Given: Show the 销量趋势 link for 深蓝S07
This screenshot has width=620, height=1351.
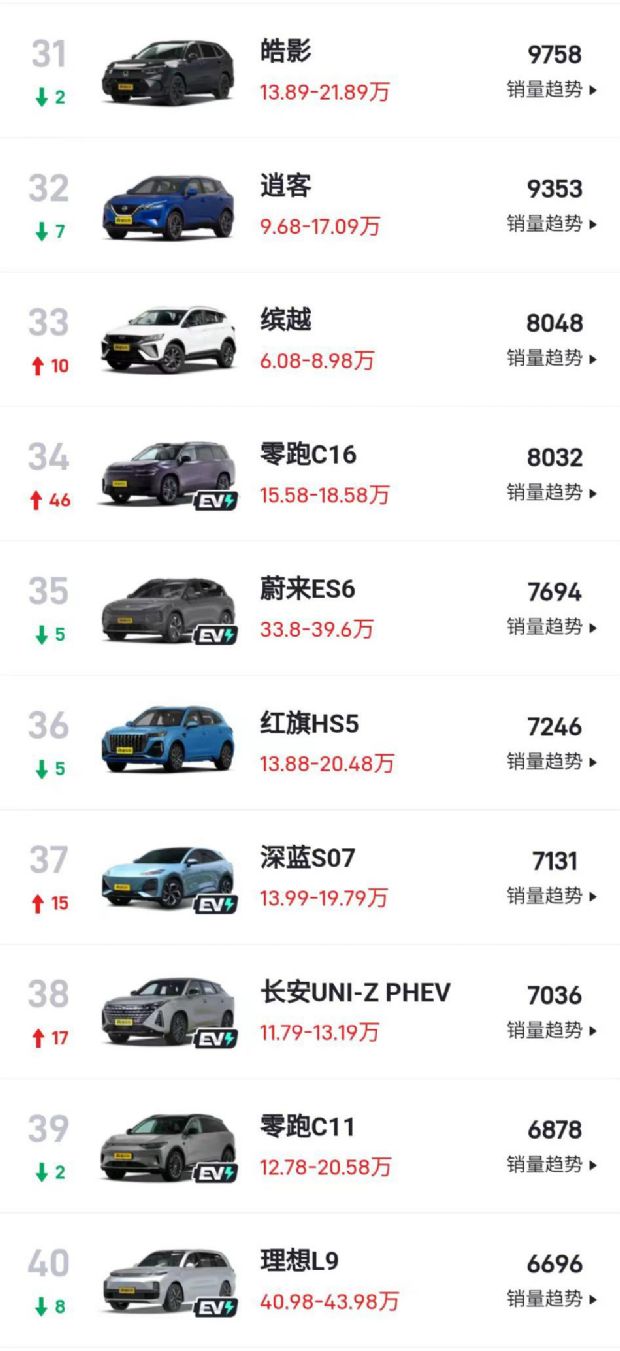Looking at the screenshot, I should click(551, 895).
